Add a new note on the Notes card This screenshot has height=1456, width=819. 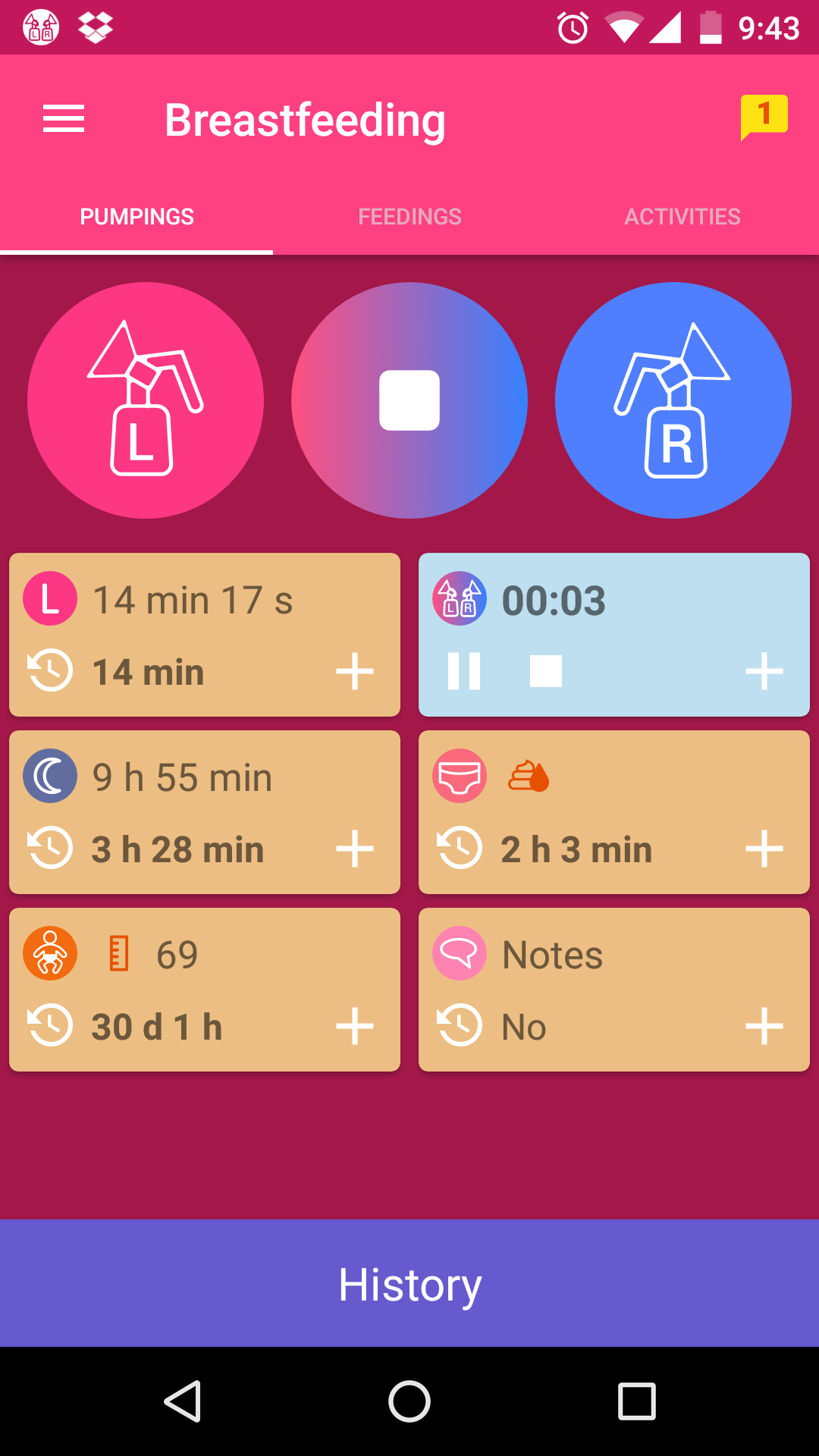[x=764, y=1027]
